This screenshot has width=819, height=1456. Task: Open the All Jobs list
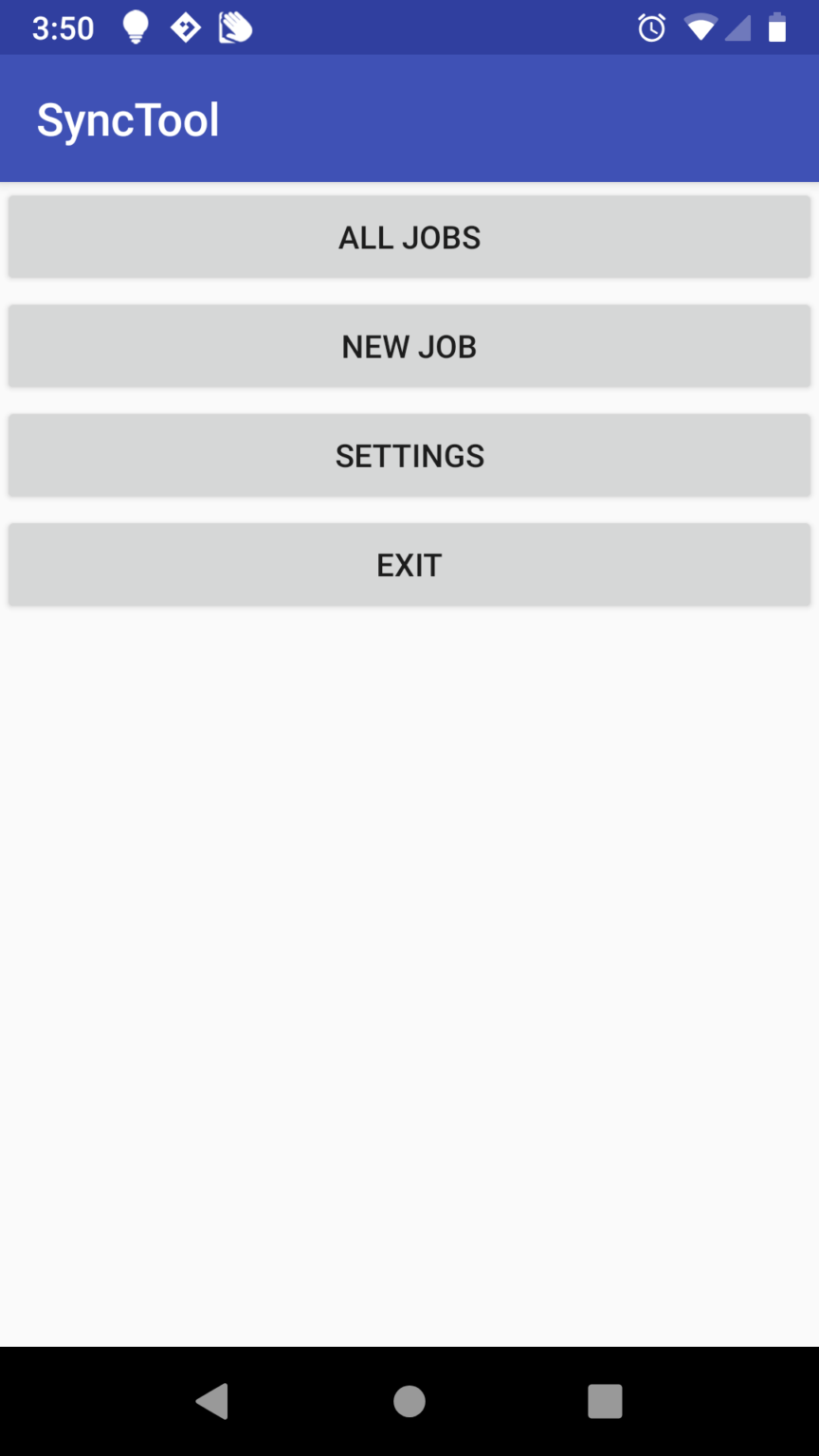(x=409, y=237)
